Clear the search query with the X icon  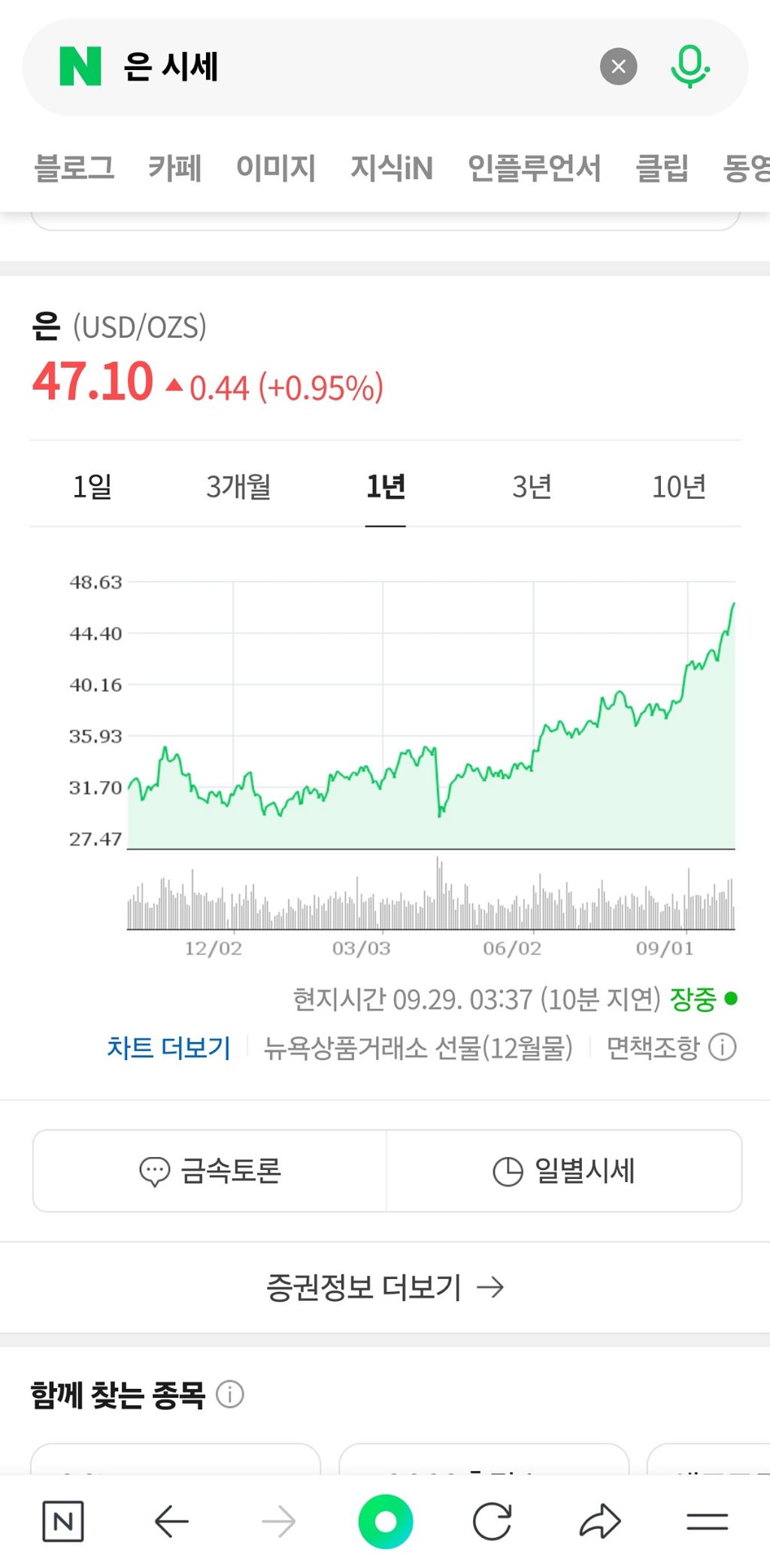617,65
